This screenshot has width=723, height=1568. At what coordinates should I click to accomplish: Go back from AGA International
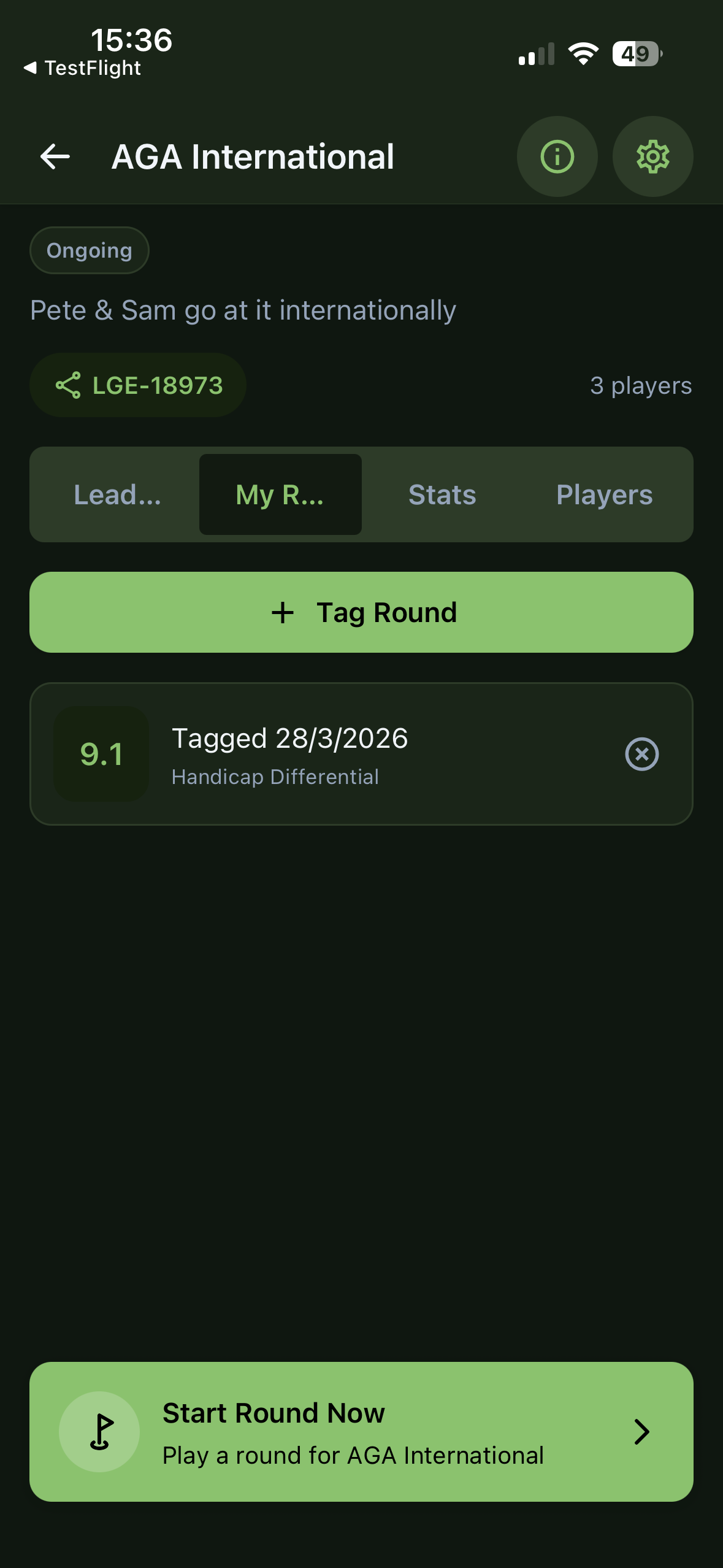coord(55,156)
